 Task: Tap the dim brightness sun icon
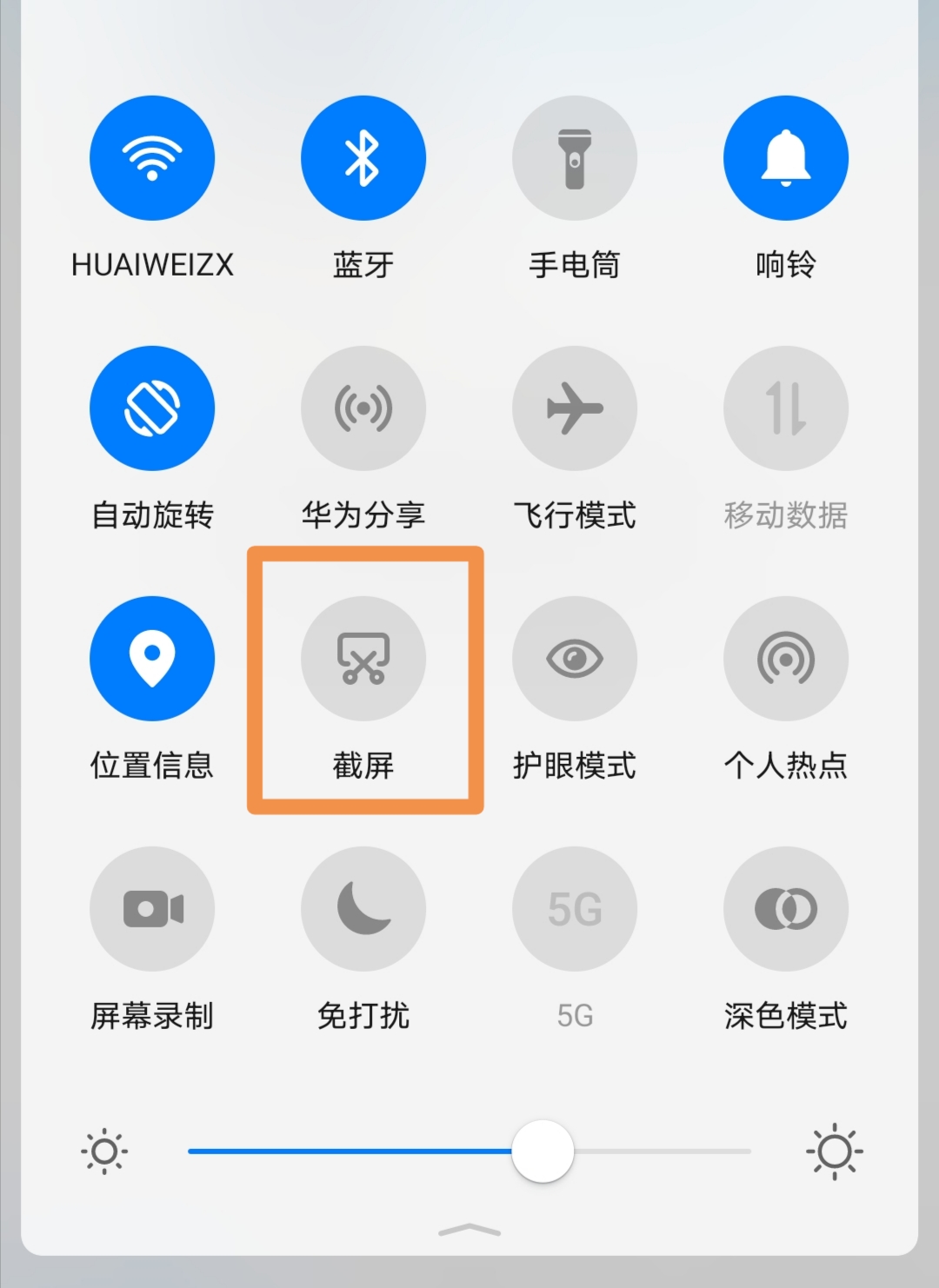click(x=106, y=1152)
